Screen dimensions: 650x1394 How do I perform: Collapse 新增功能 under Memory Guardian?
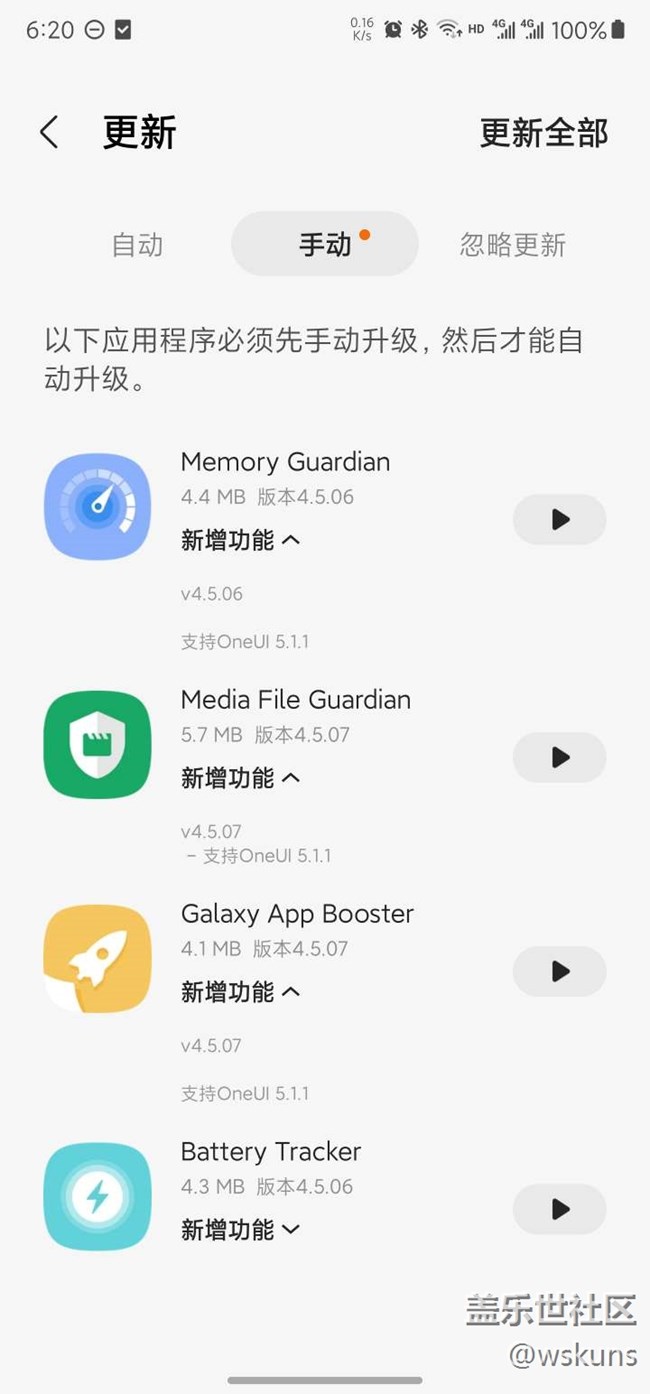coord(240,540)
